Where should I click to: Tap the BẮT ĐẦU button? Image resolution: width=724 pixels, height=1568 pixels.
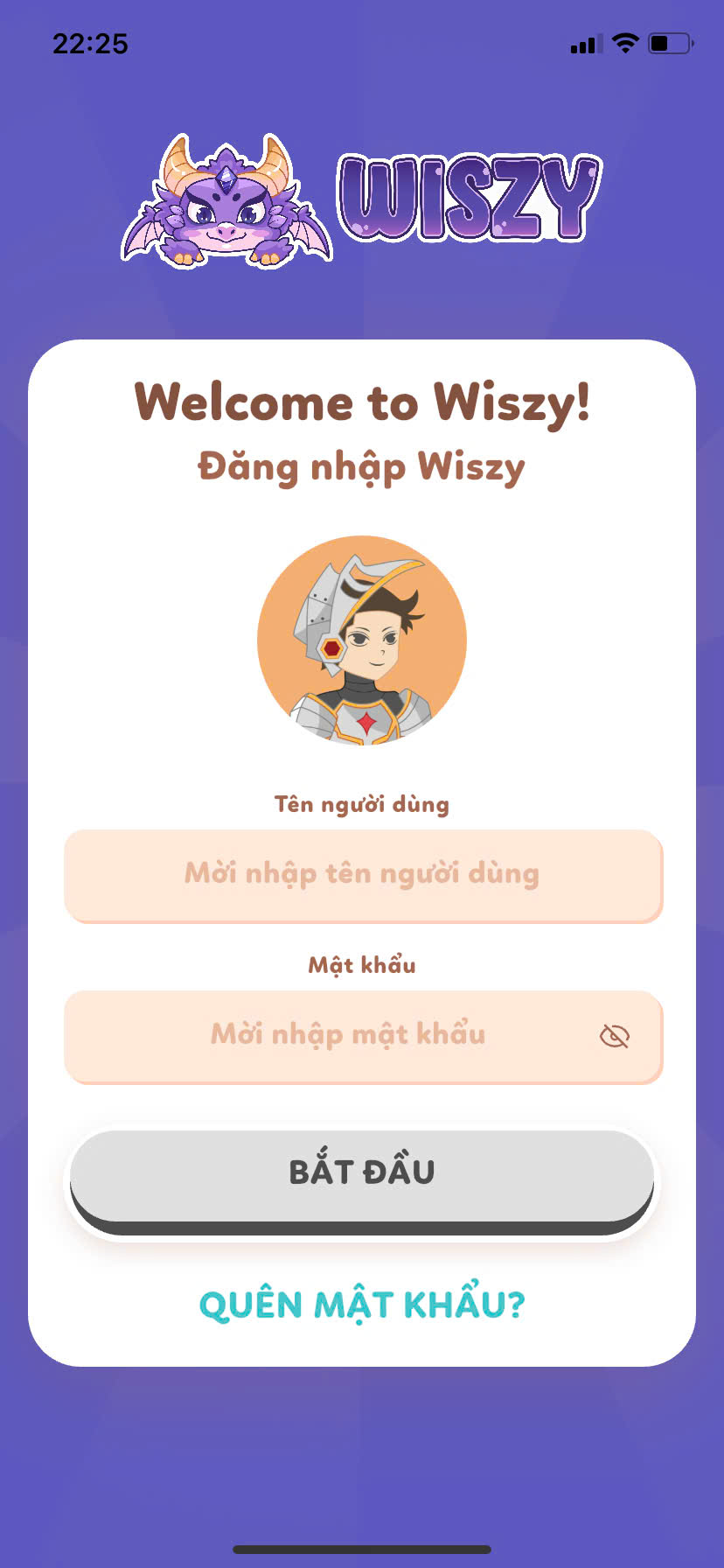coord(362,1174)
